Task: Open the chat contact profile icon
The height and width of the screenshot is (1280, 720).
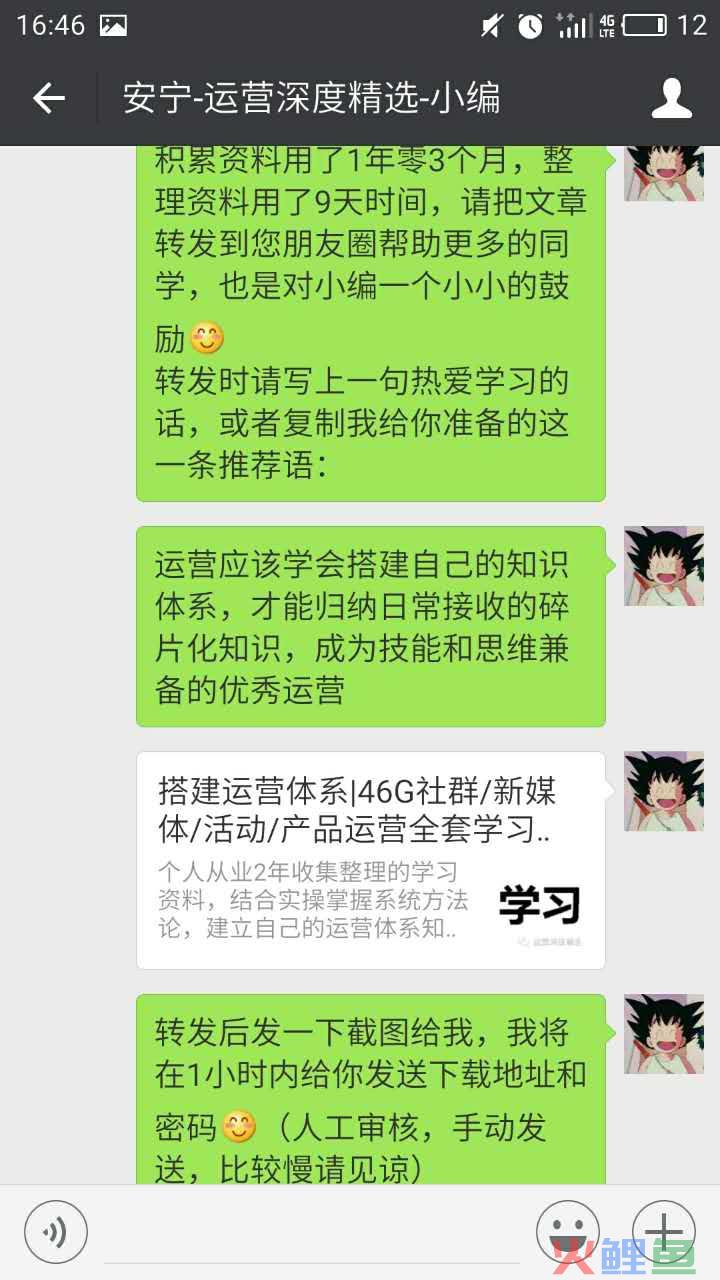Action: point(672,98)
